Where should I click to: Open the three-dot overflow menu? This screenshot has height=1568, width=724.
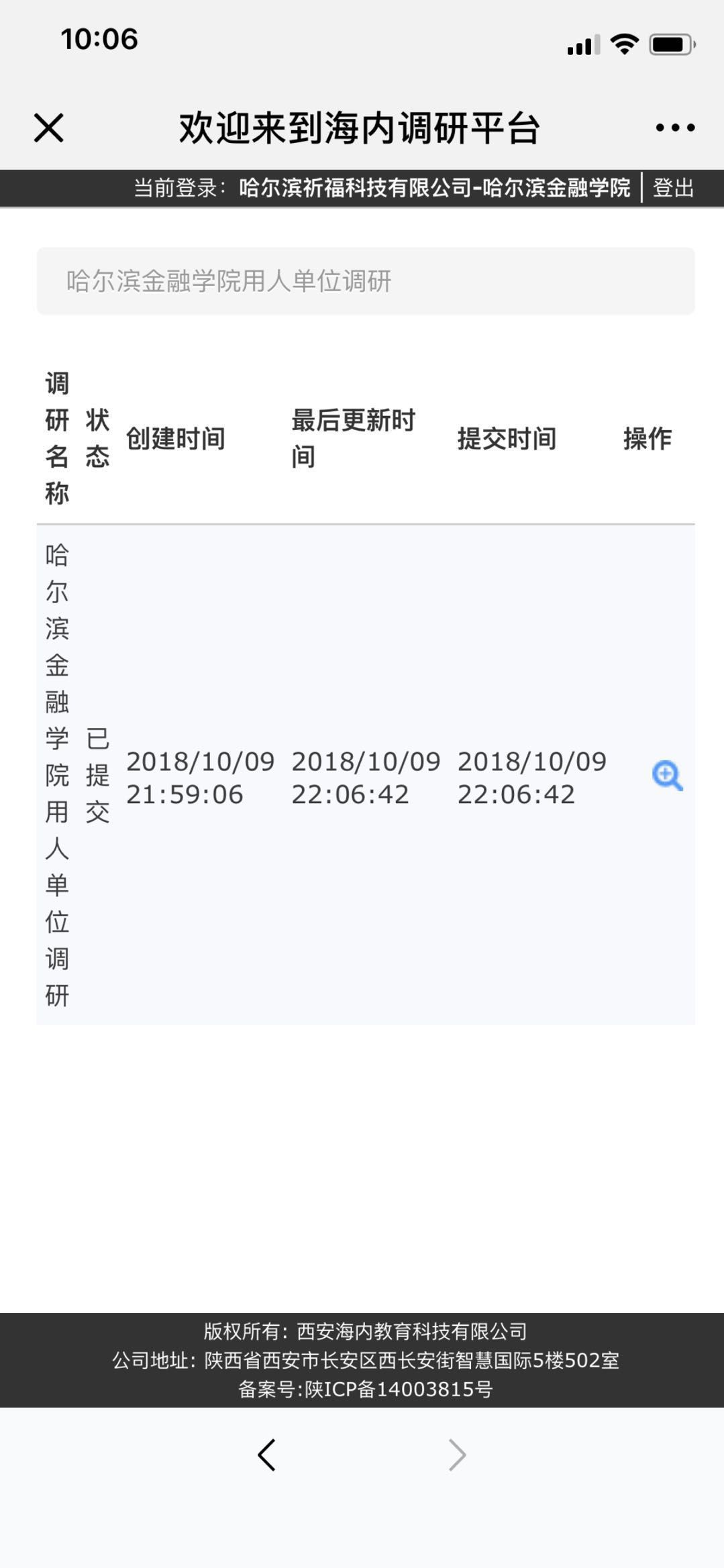(x=674, y=127)
